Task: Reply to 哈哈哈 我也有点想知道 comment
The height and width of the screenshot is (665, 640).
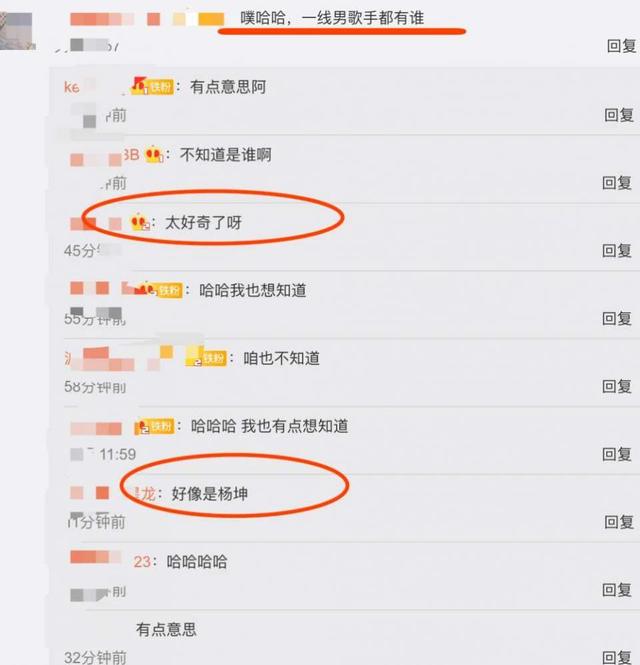Action: coord(617,454)
